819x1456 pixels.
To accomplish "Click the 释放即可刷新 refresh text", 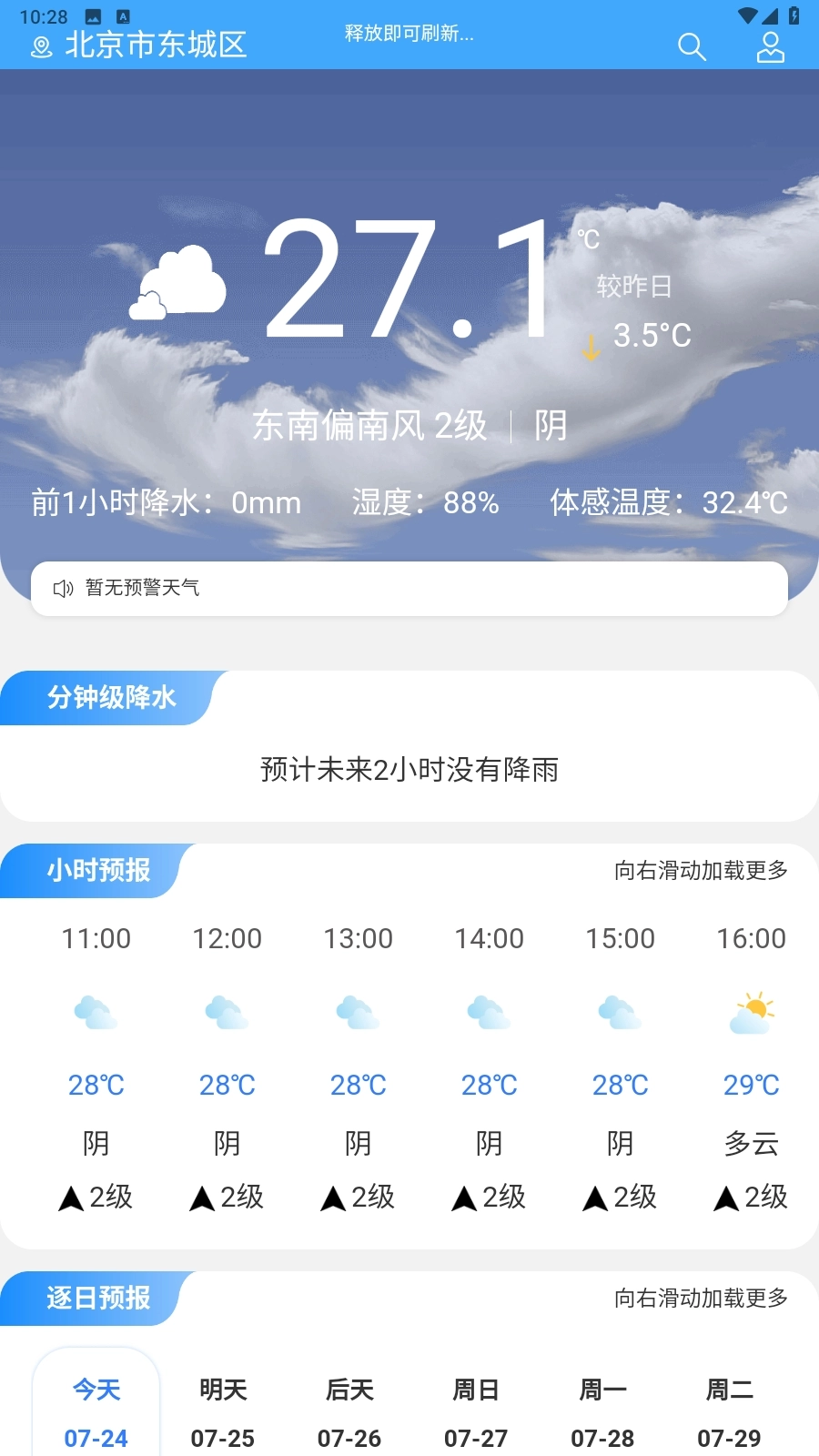I will tap(407, 35).
